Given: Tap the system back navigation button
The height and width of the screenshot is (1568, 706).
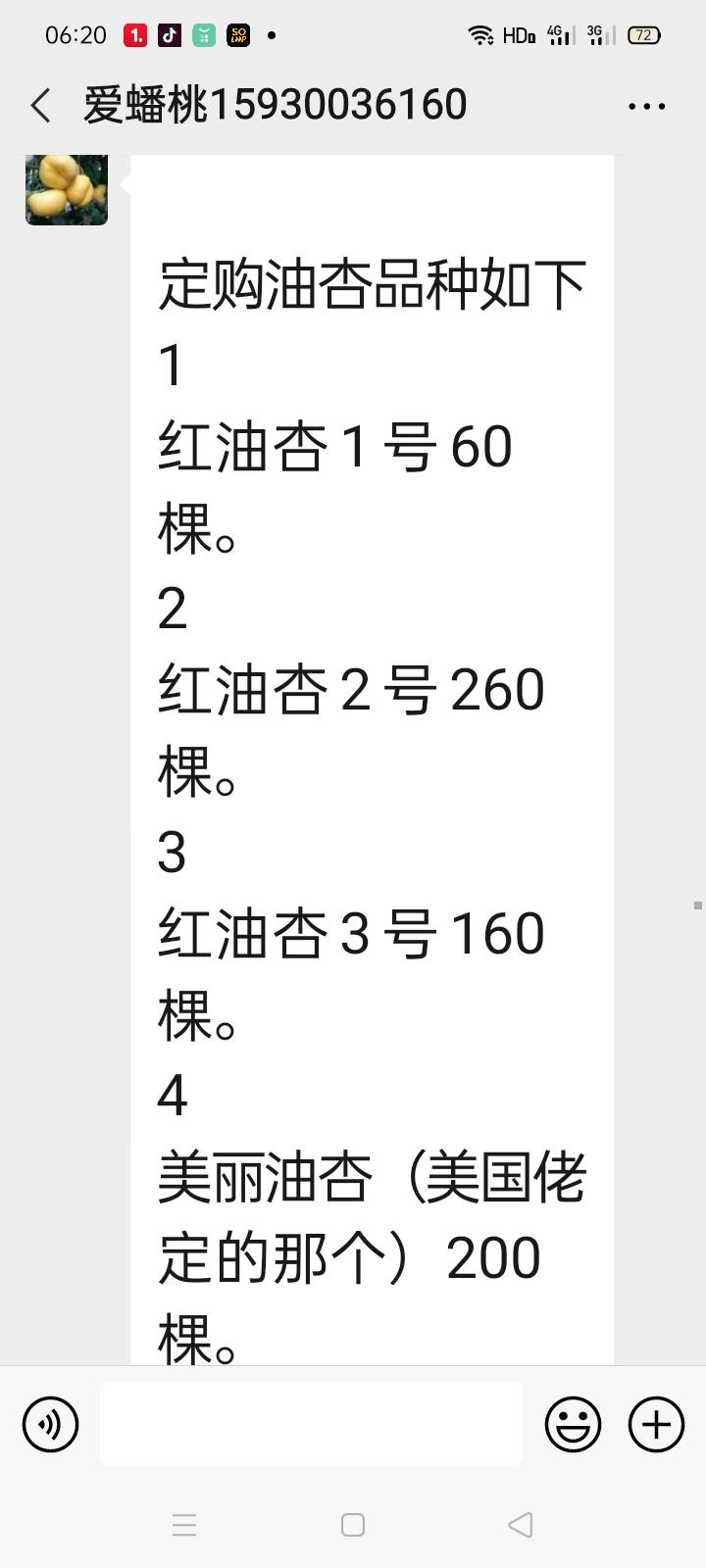Looking at the screenshot, I should (x=521, y=1525).
